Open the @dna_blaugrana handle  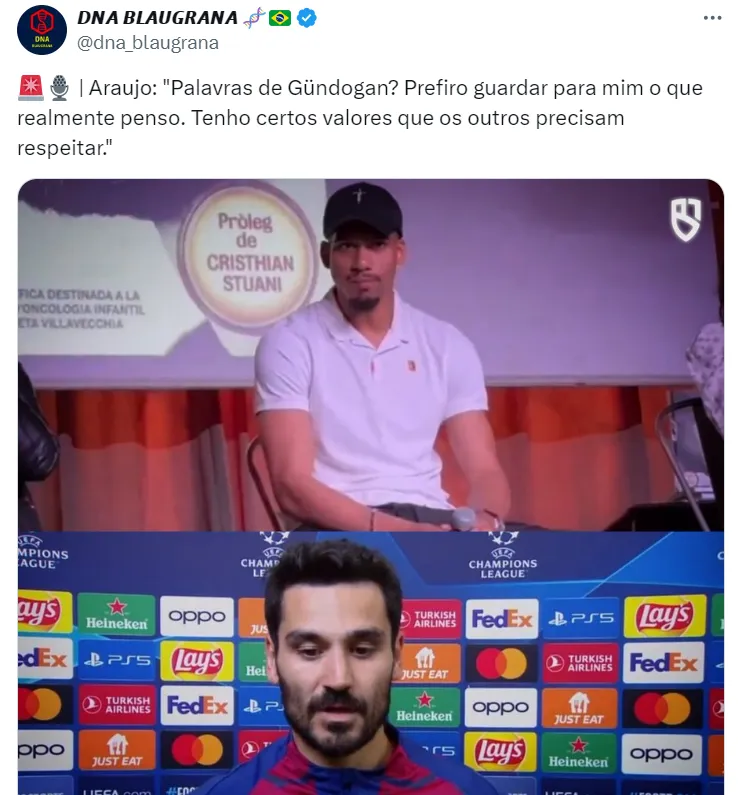[x=148, y=42]
